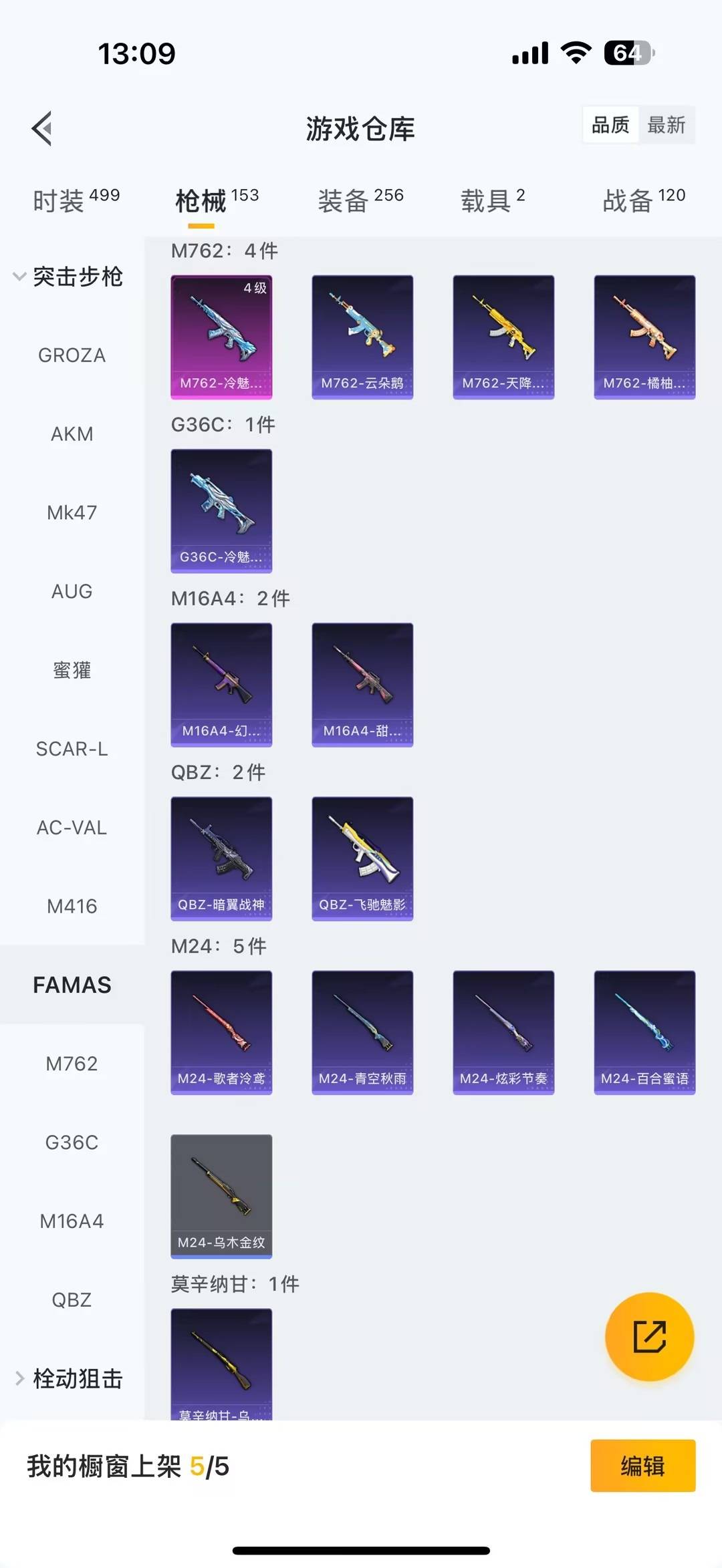Viewport: 722px width, 1568px height.
Task: Sort warehouse by 品质 quality
Action: click(609, 125)
